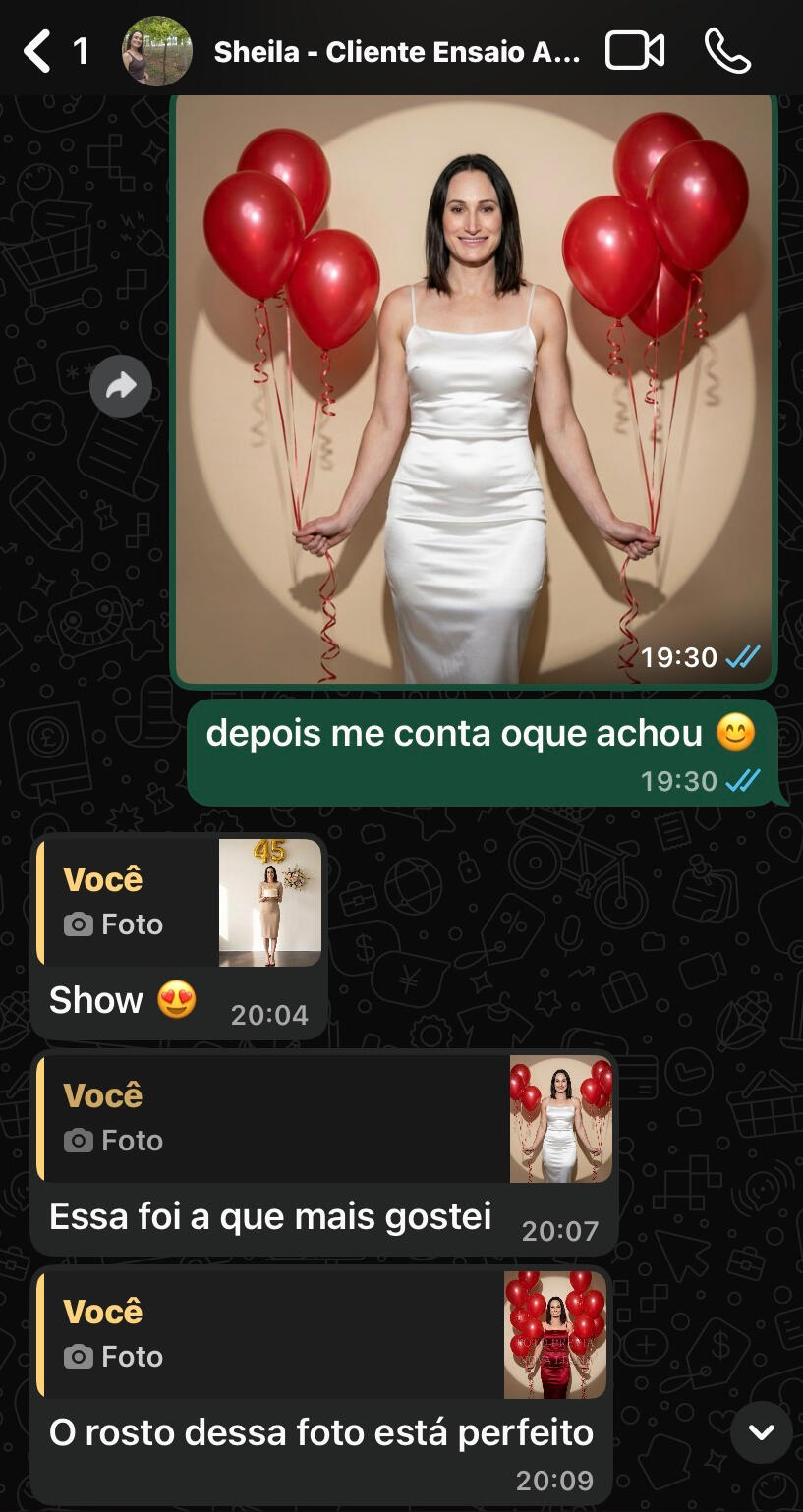This screenshot has height=1512, width=803.
Task: Open Sheila's contact profile picture
Action: click(x=156, y=51)
